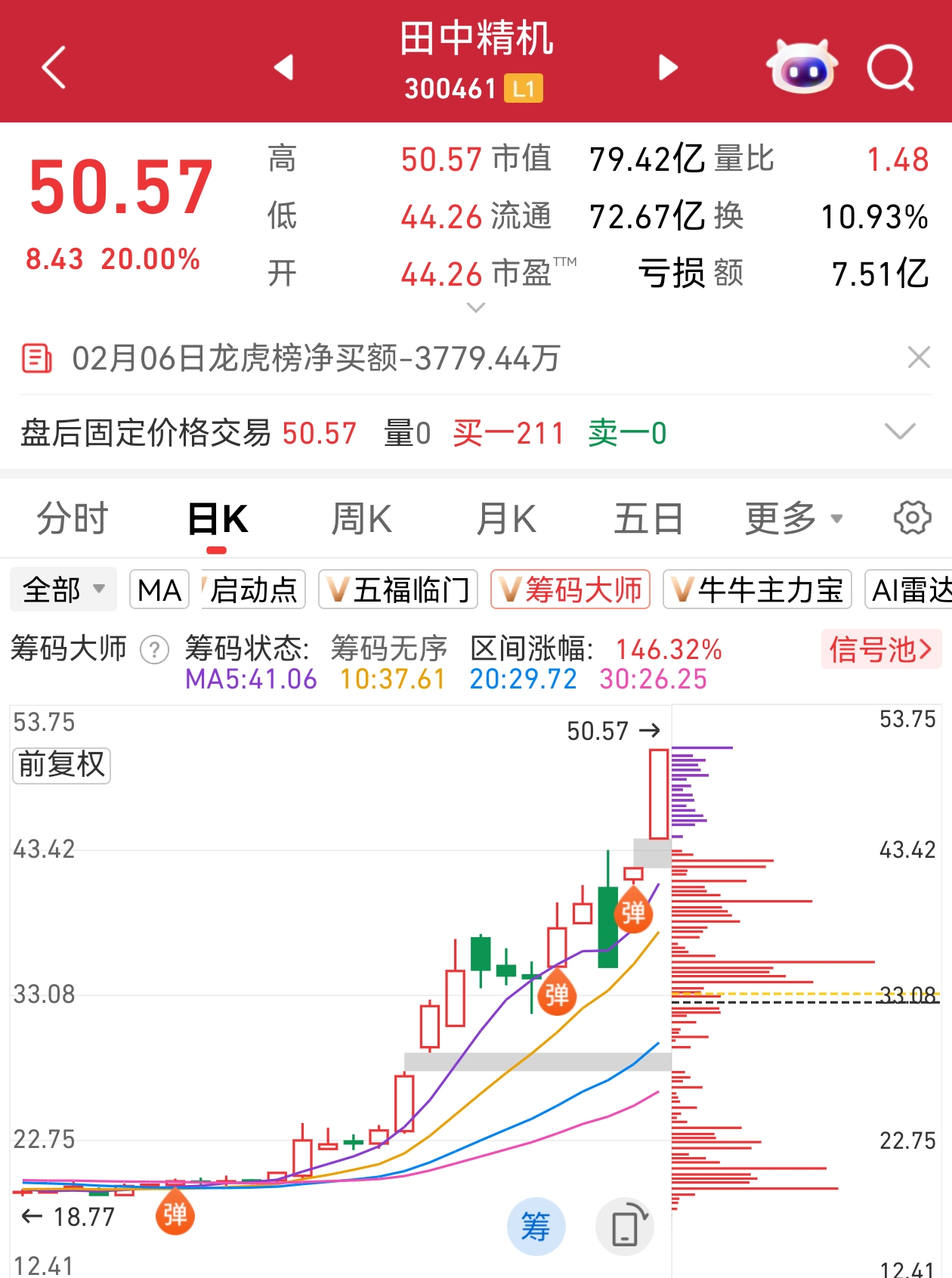Select the 周K tab
Image resolution: width=952 pixels, height=1278 pixels.
[361, 519]
